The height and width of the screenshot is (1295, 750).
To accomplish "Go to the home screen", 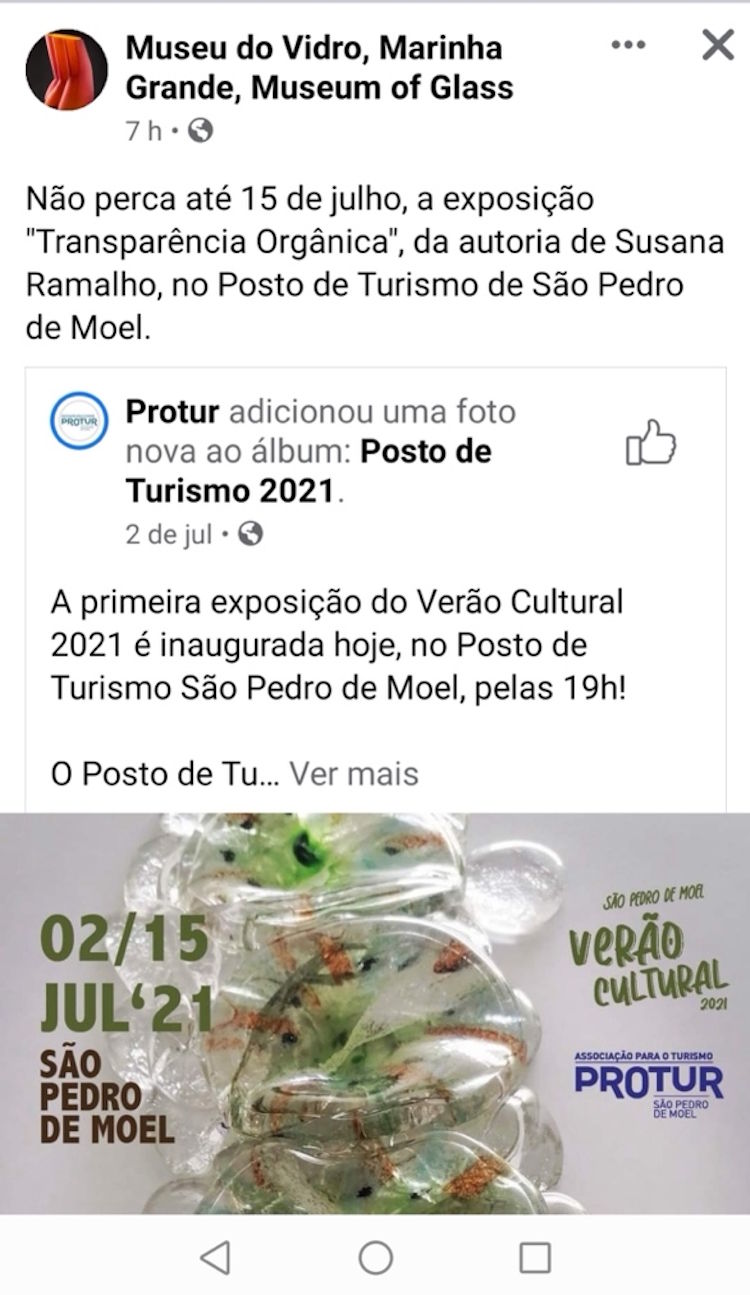I will coord(375,1257).
